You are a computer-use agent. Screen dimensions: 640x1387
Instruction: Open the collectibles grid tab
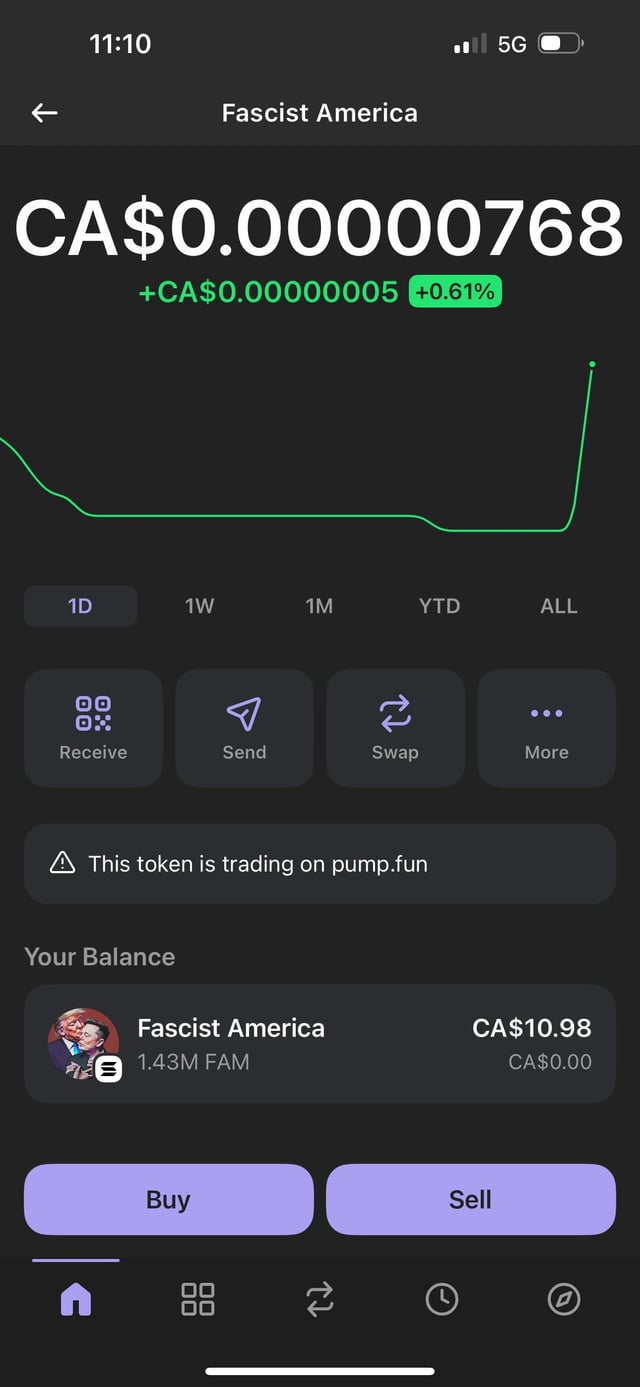(198, 1299)
